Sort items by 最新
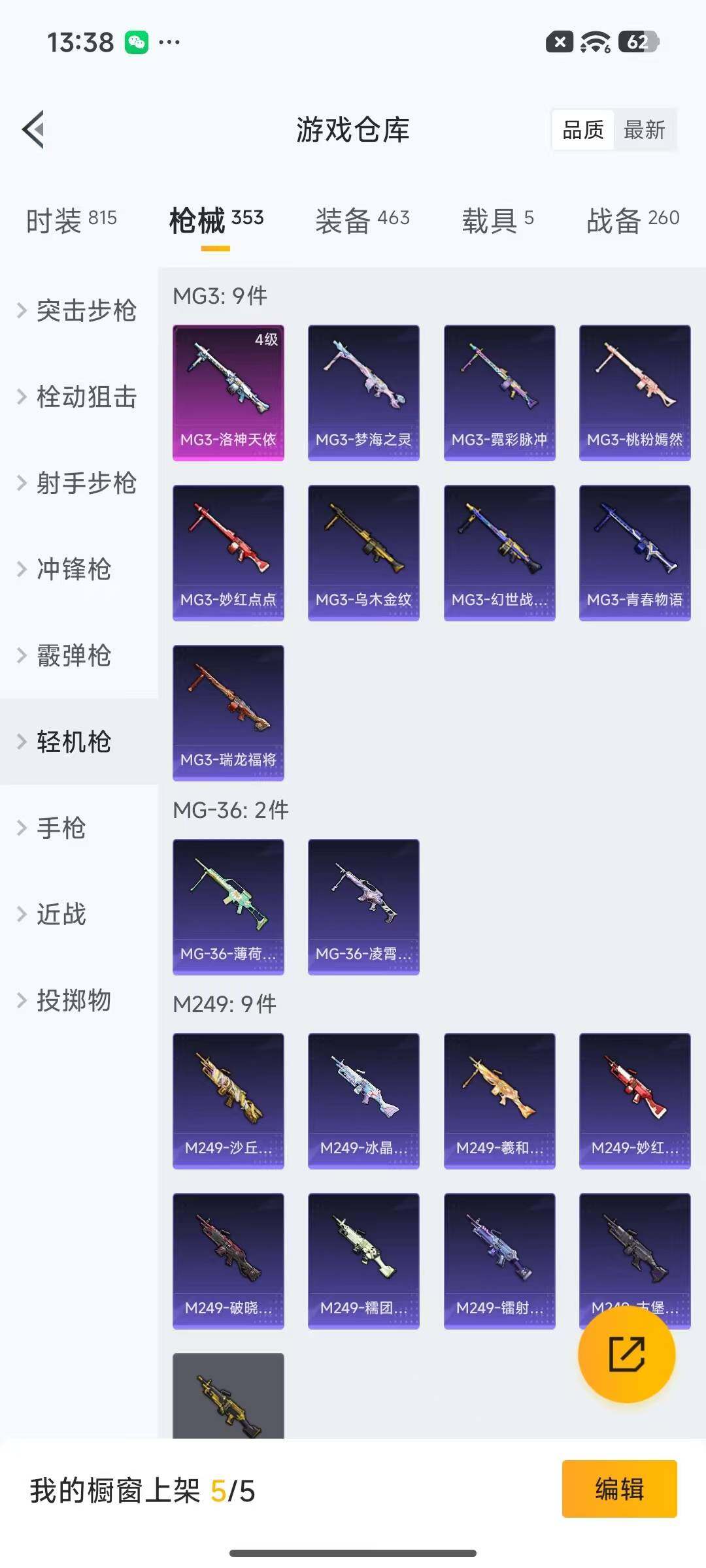Screen dimensions: 706x1568 (644, 130)
